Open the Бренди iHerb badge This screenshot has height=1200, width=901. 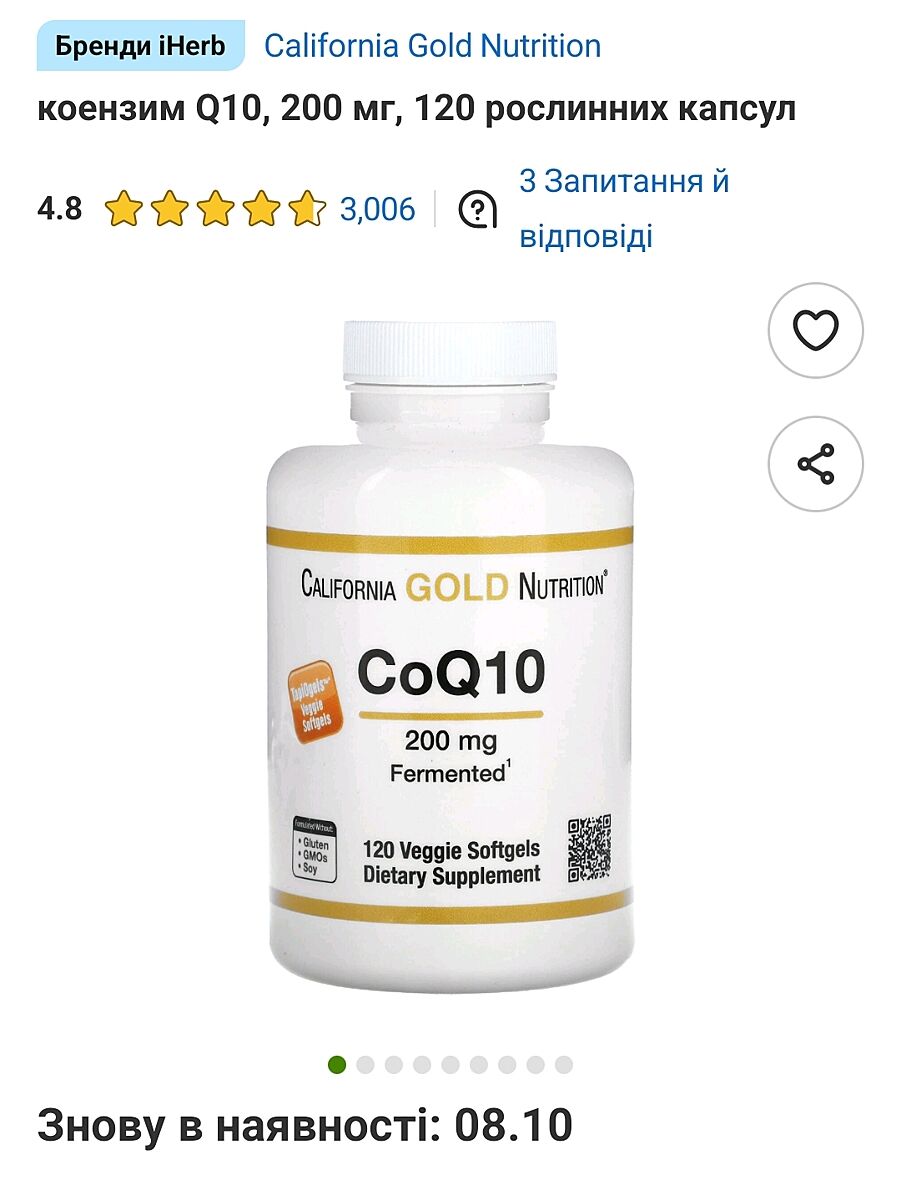[140, 46]
